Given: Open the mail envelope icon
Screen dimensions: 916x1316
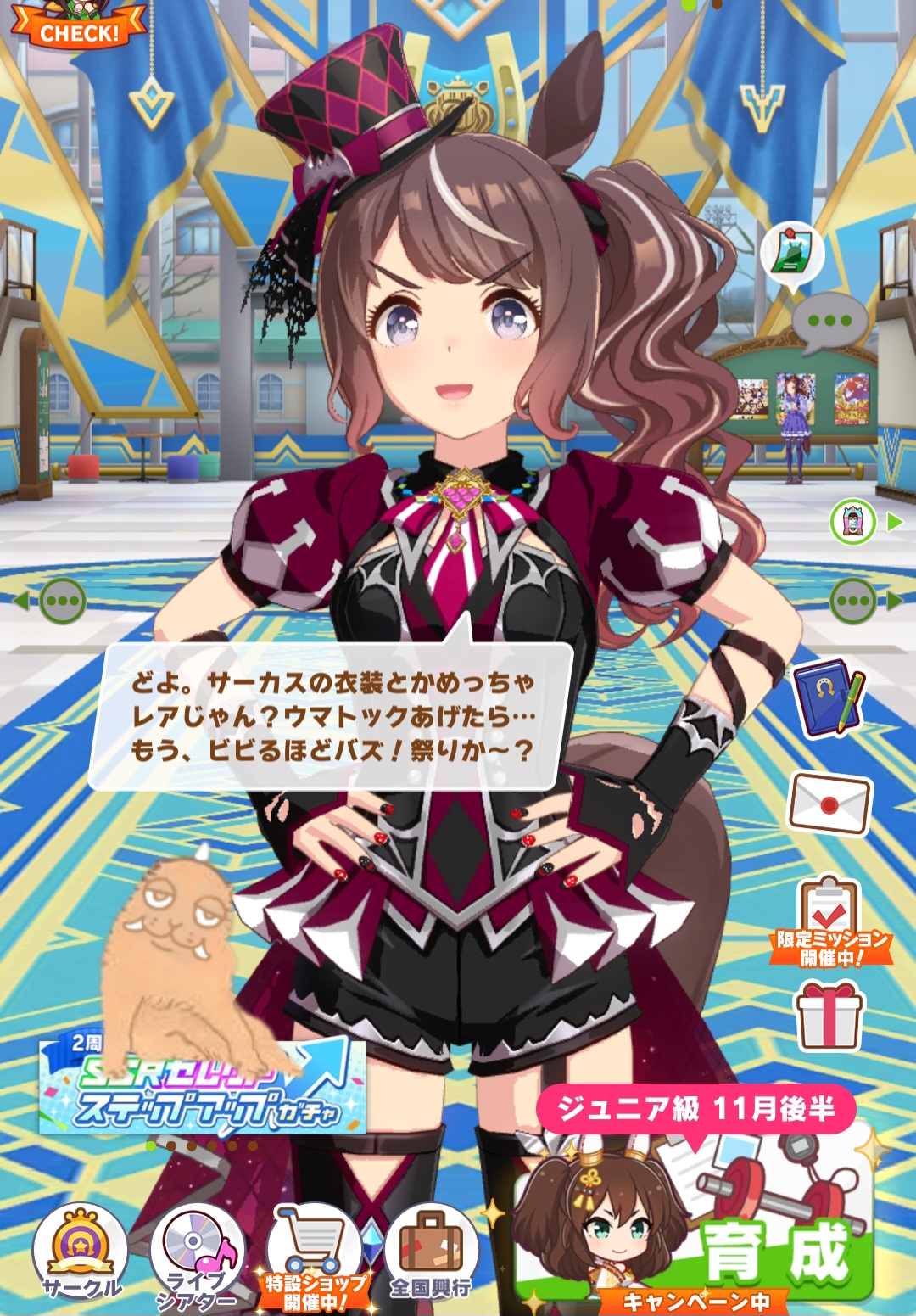Looking at the screenshot, I should [x=829, y=803].
